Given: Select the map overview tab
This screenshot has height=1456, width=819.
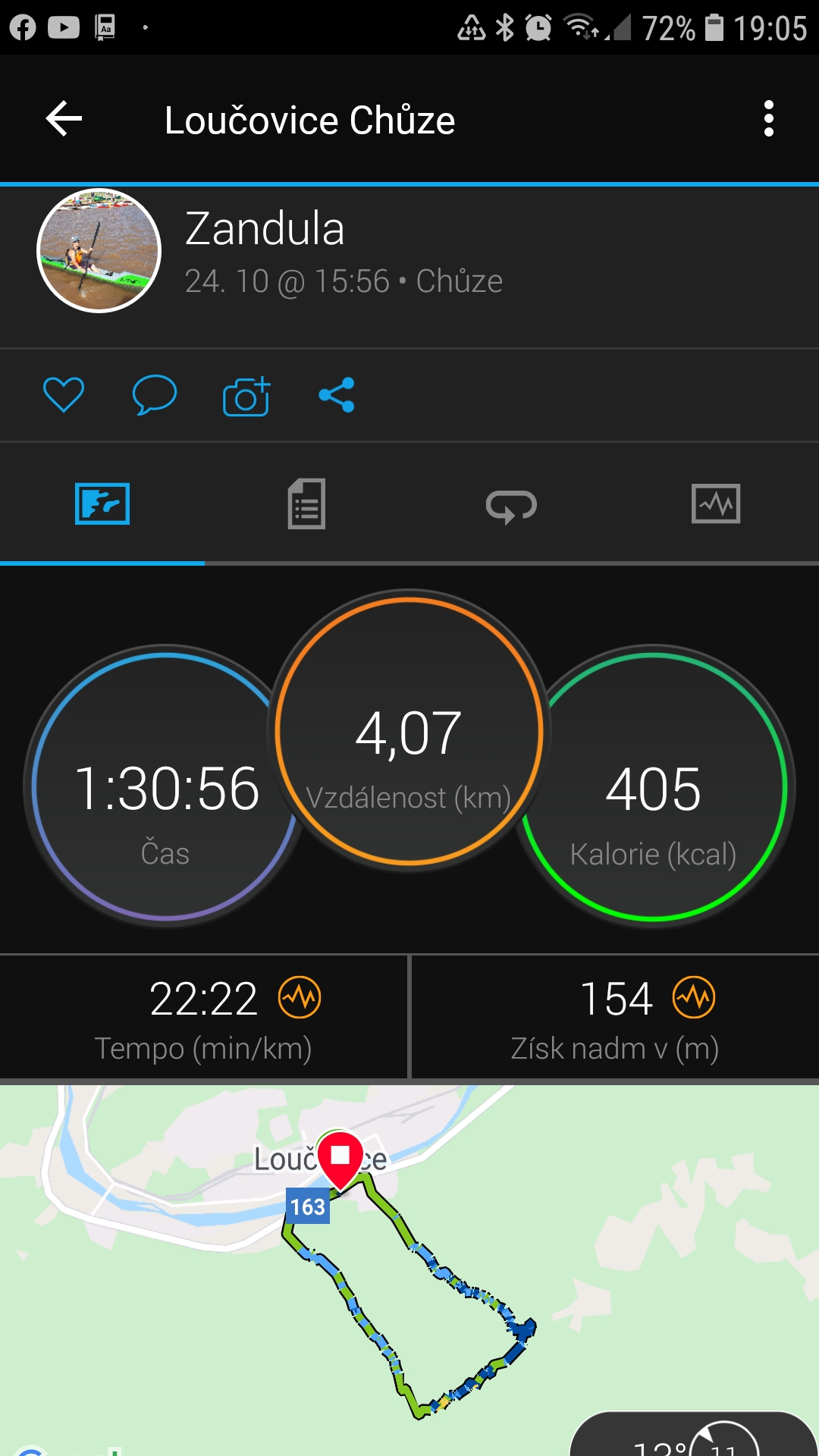Looking at the screenshot, I should point(102,504).
